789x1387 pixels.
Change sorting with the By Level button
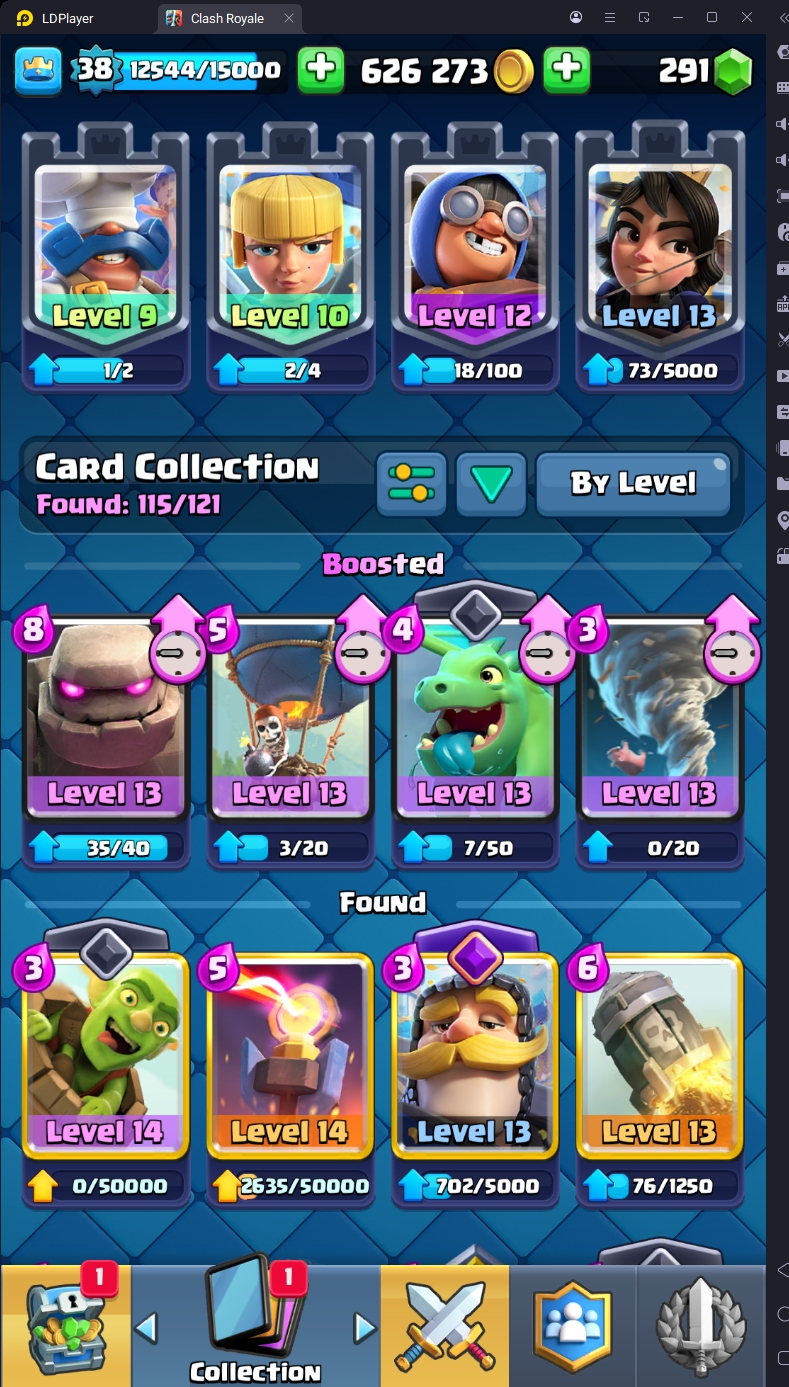tap(633, 483)
